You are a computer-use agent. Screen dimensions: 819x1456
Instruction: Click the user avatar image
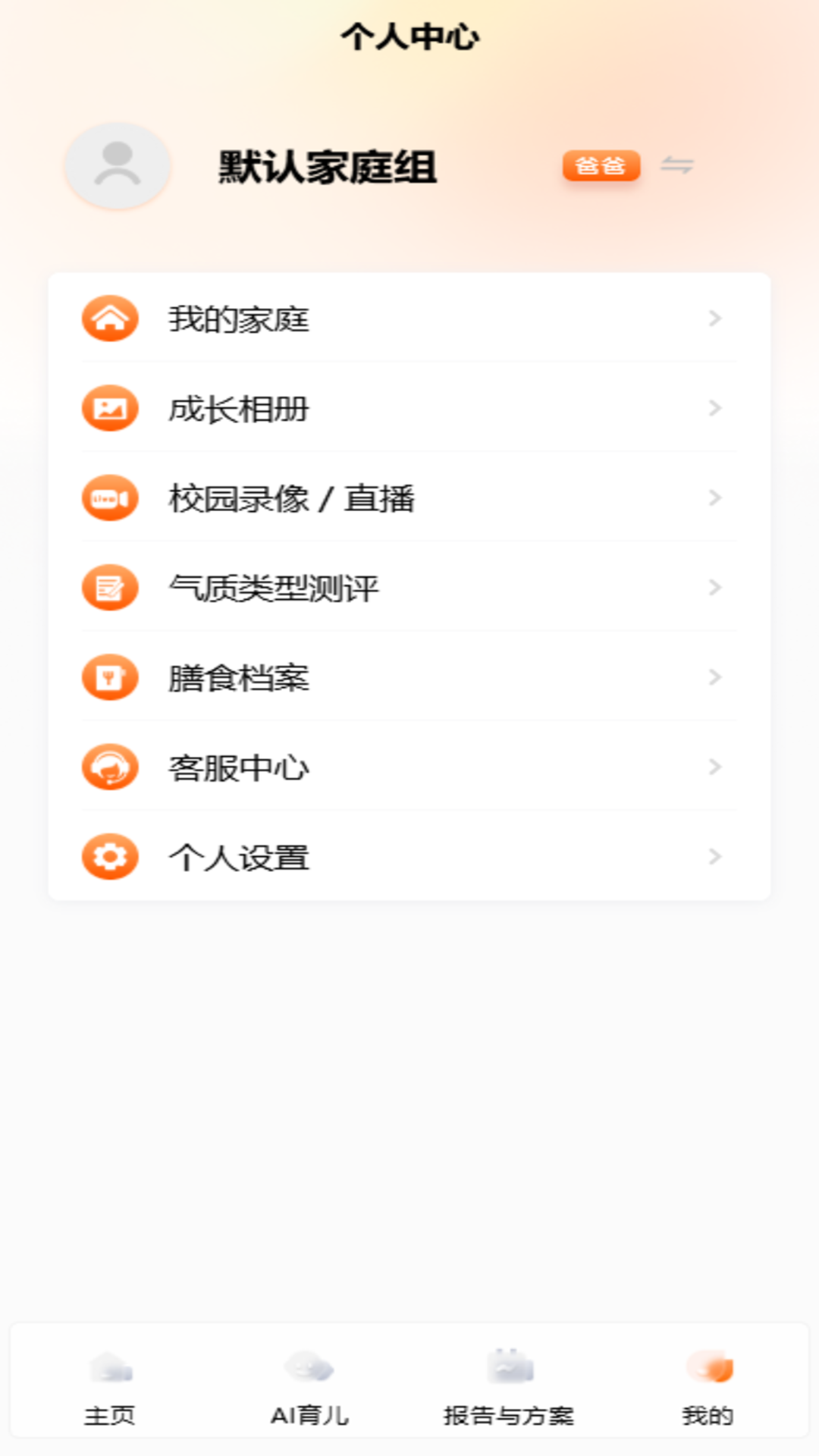point(115,165)
